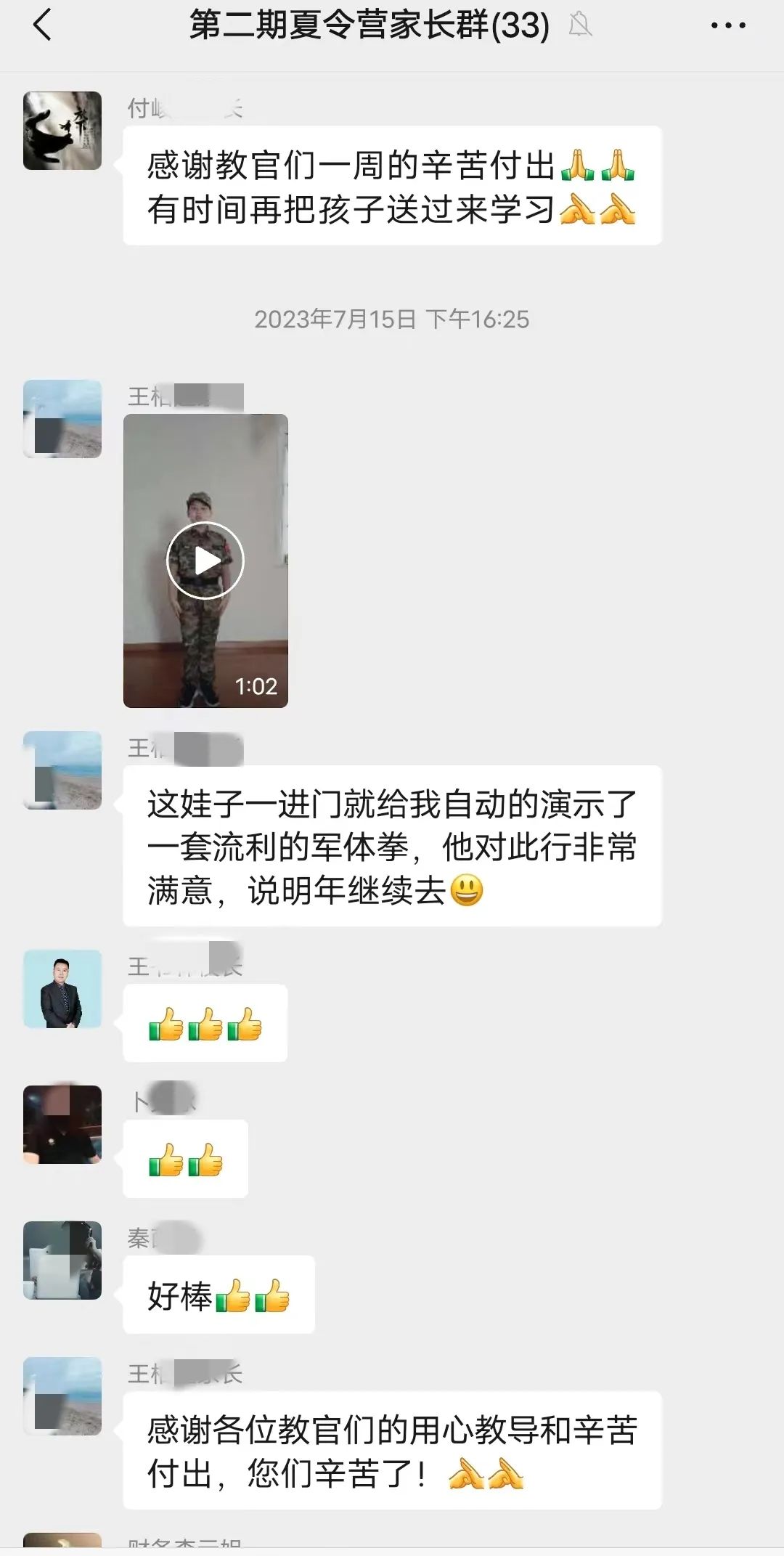Play the 1:02 video message
The height and width of the screenshot is (1556, 784).
[205, 561]
